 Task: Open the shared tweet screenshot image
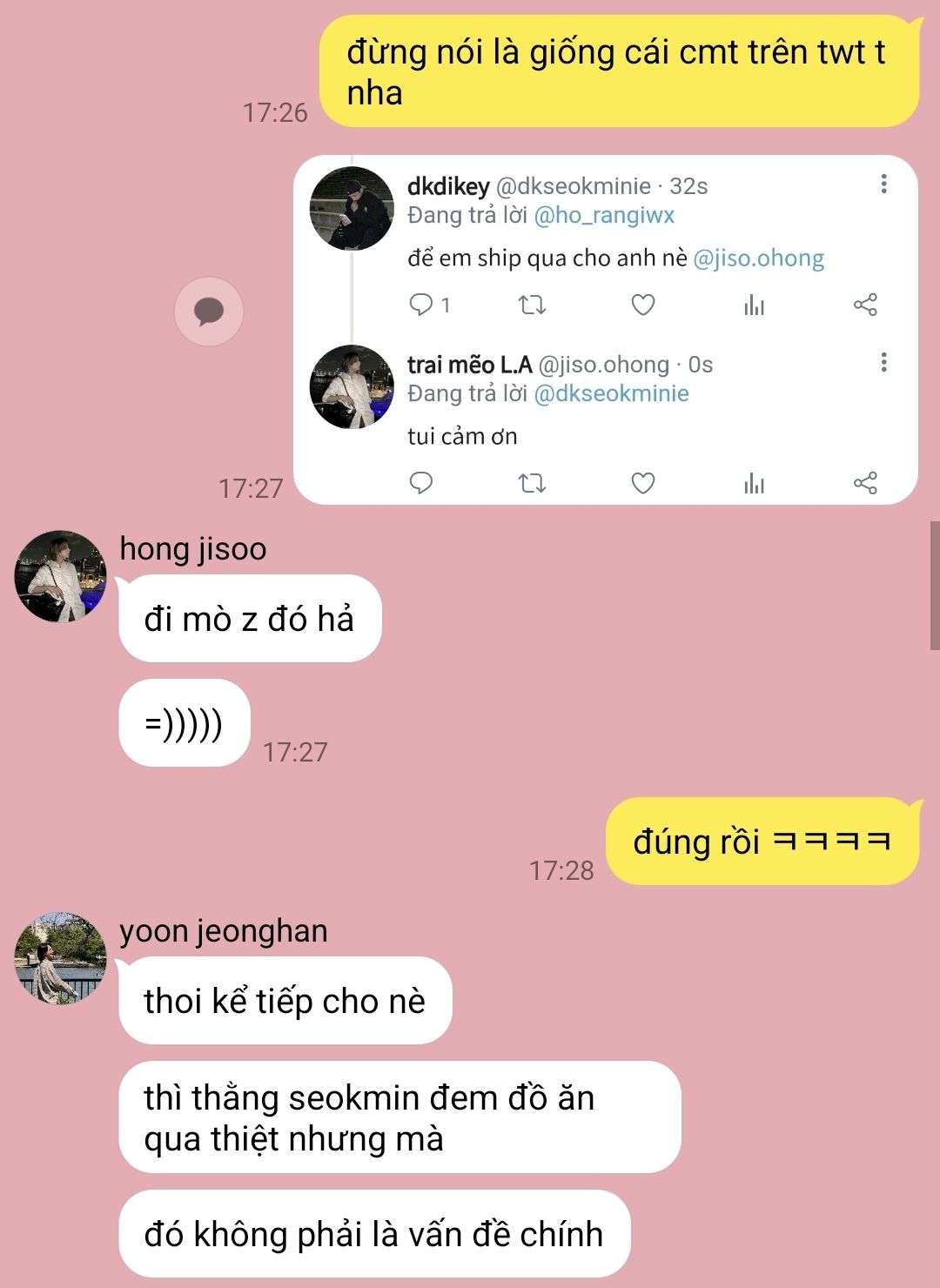[605, 331]
